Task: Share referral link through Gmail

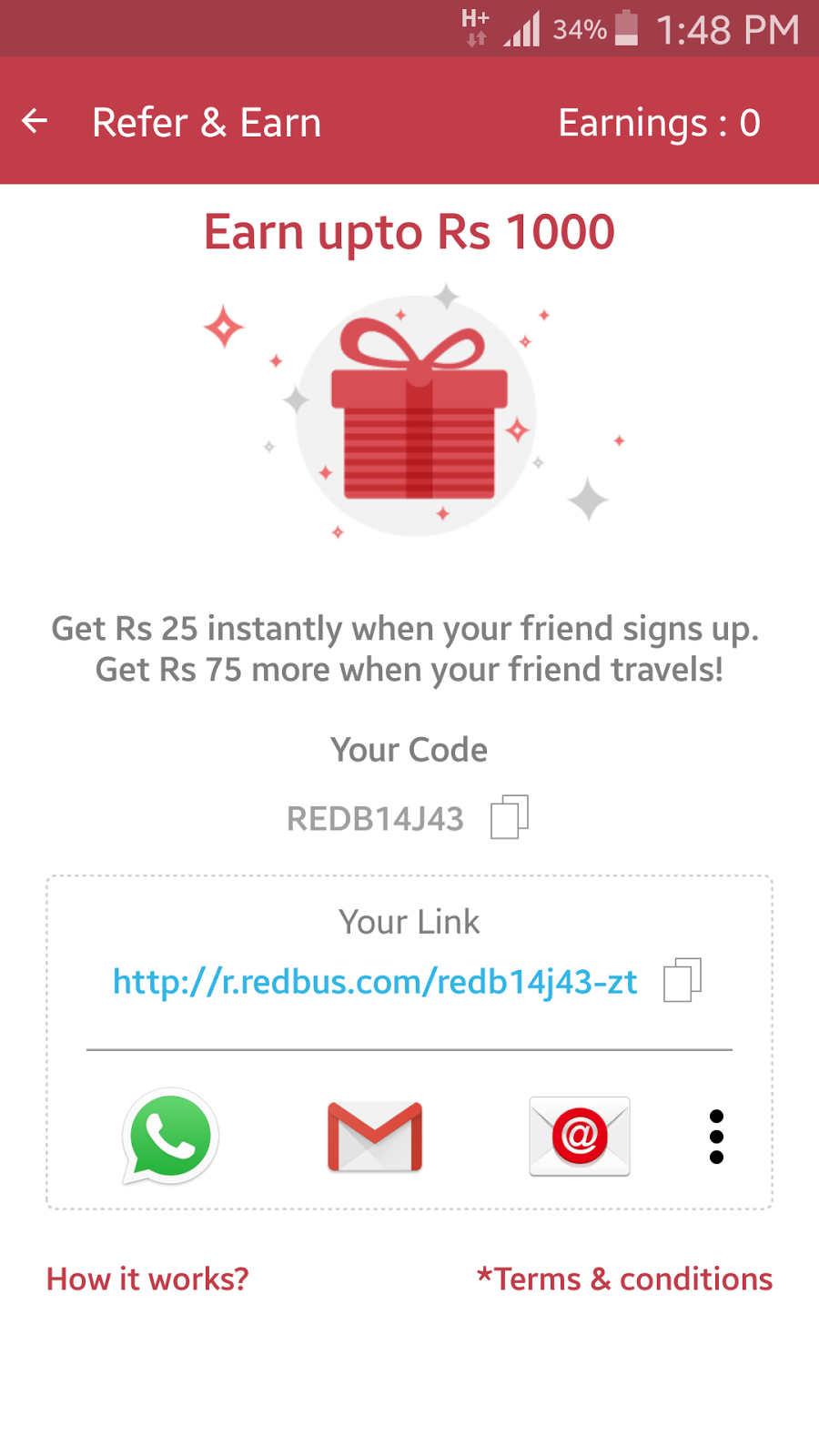Action: (x=374, y=1137)
